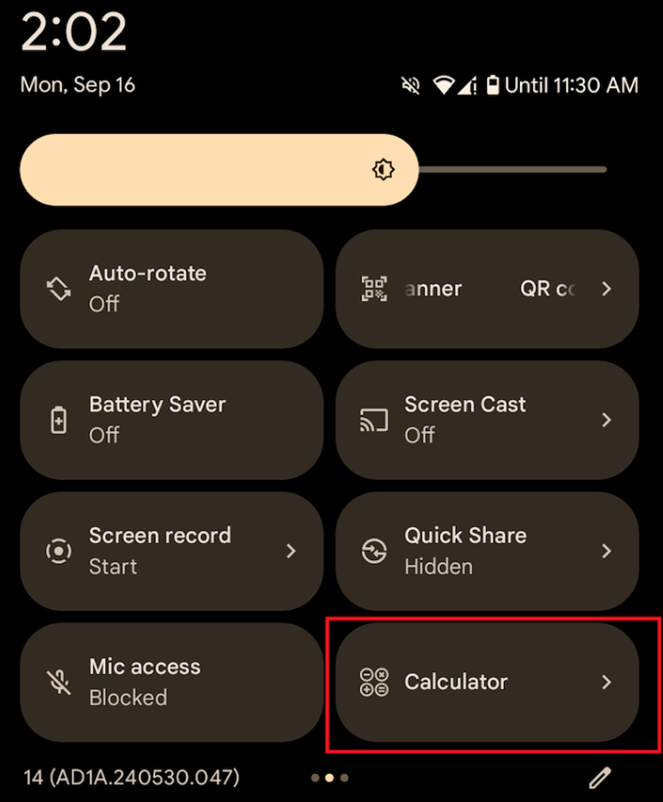Open the QR code scanner tile

pyautogui.click(x=486, y=288)
